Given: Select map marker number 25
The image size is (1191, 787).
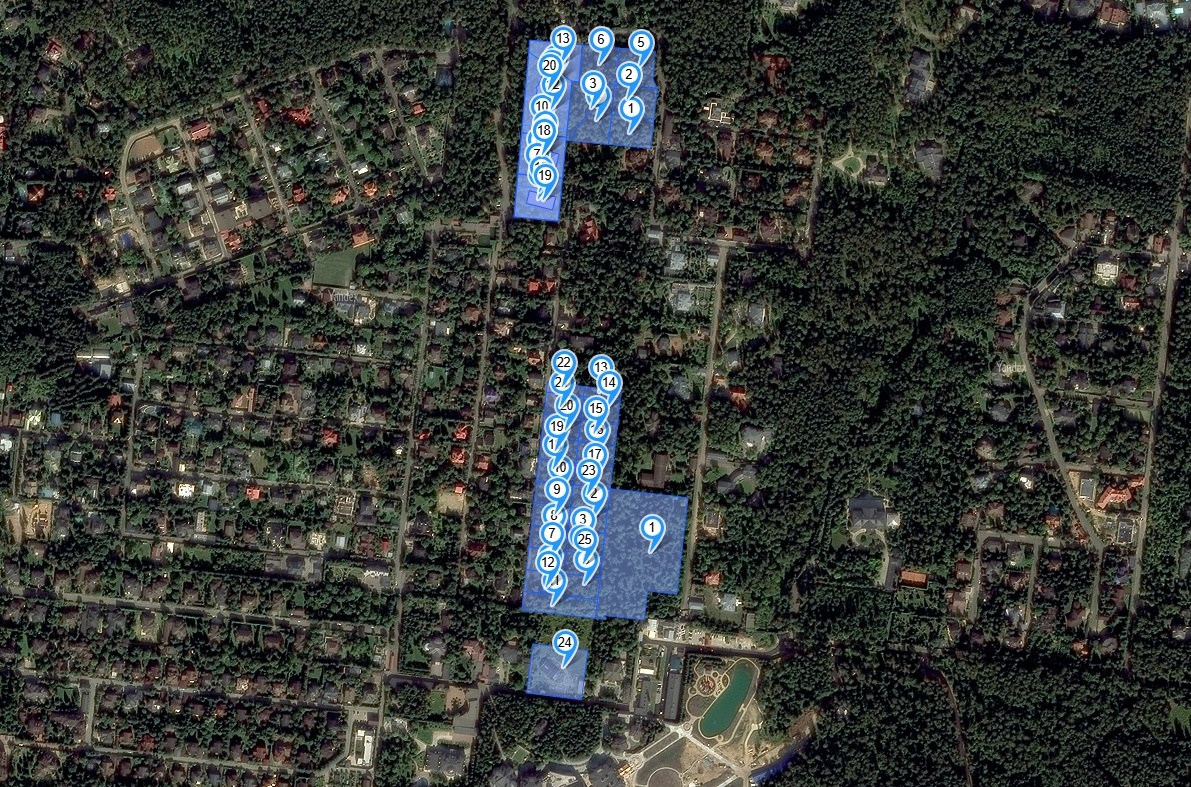Looking at the screenshot, I should (x=585, y=540).
